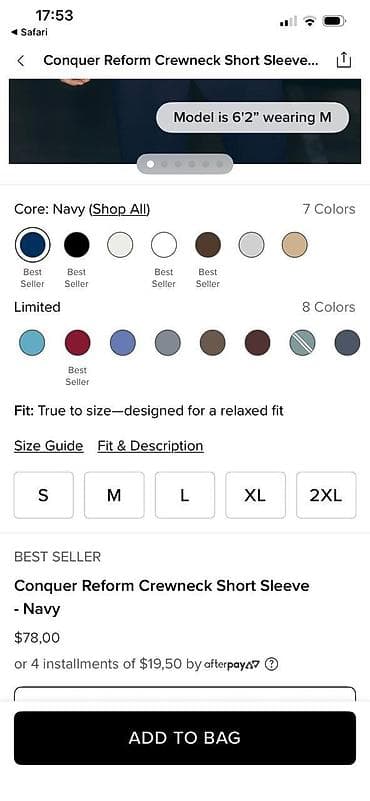Choose the brown core color swatch

[x=208, y=245]
